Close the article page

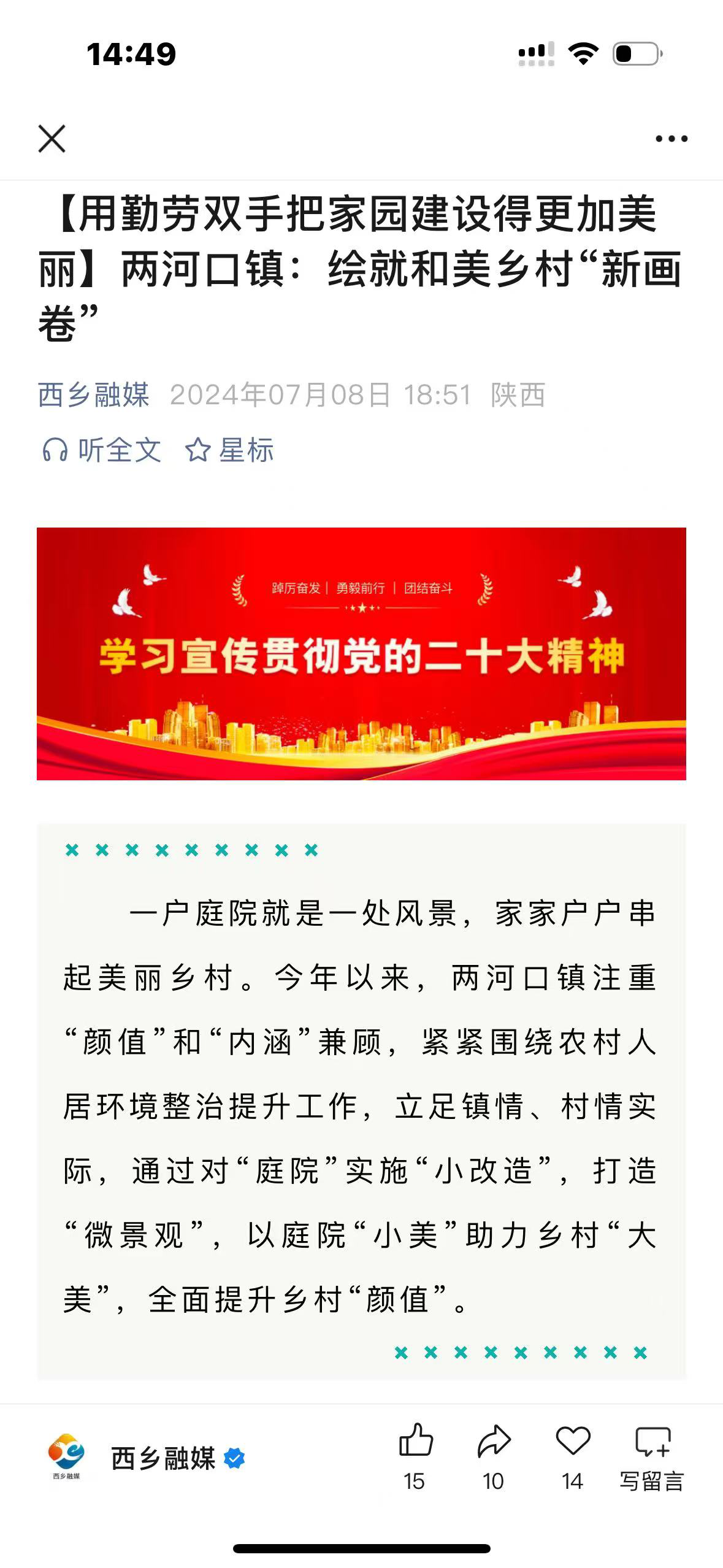(x=52, y=139)
